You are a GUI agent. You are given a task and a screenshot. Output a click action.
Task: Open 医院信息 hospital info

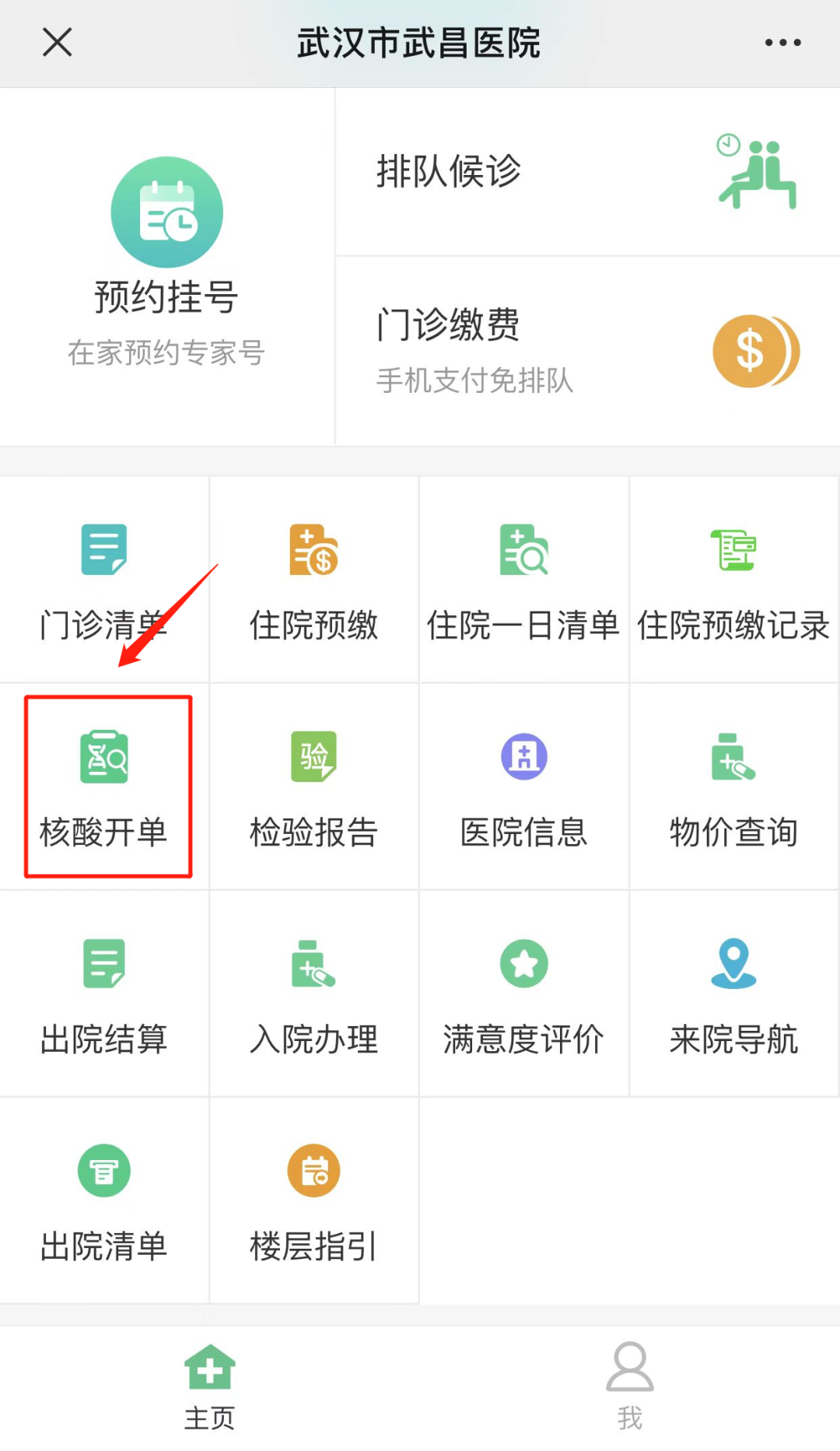pyautogui.click(x=523, y=787)
